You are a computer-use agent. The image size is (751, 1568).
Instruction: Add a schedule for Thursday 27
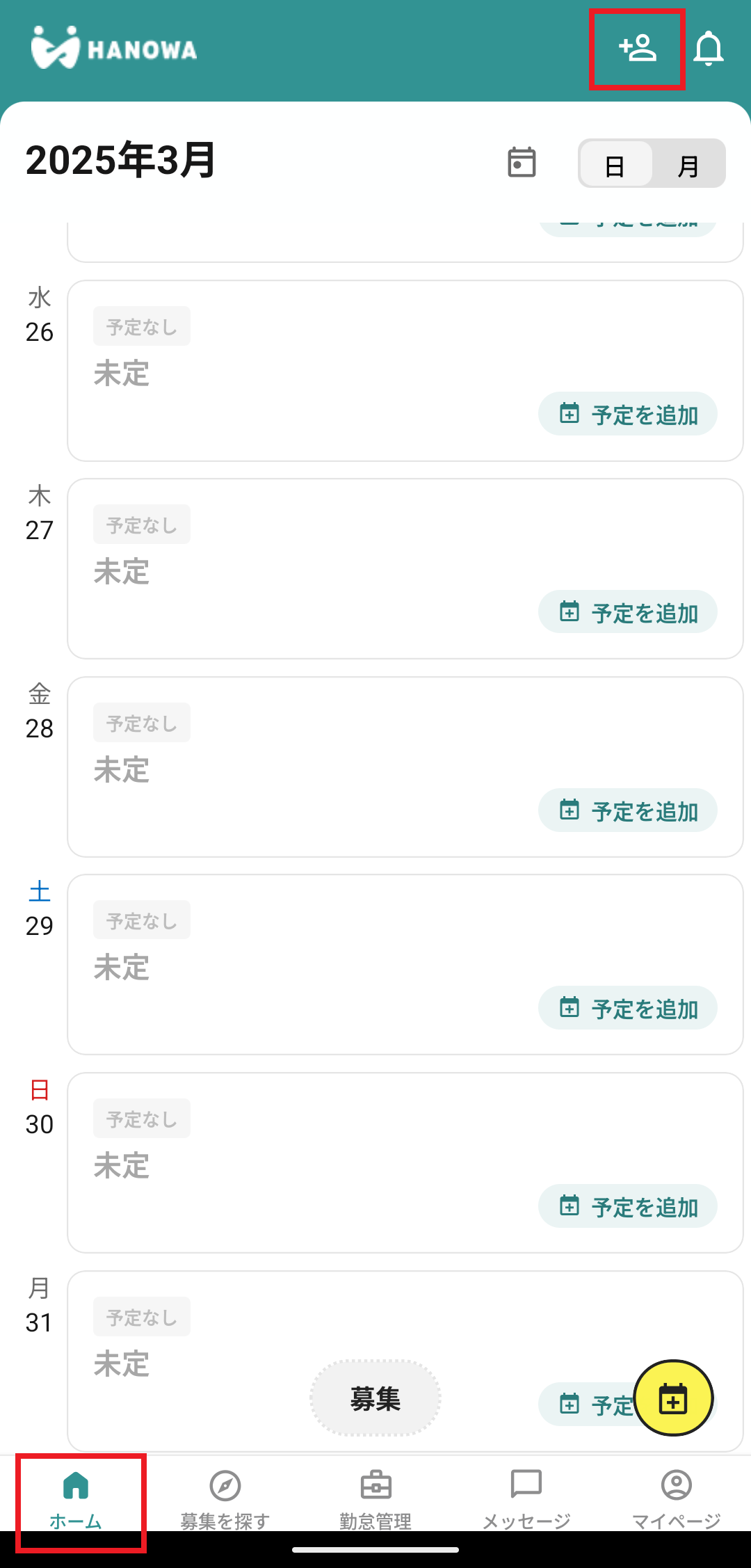tap(628, 612)
